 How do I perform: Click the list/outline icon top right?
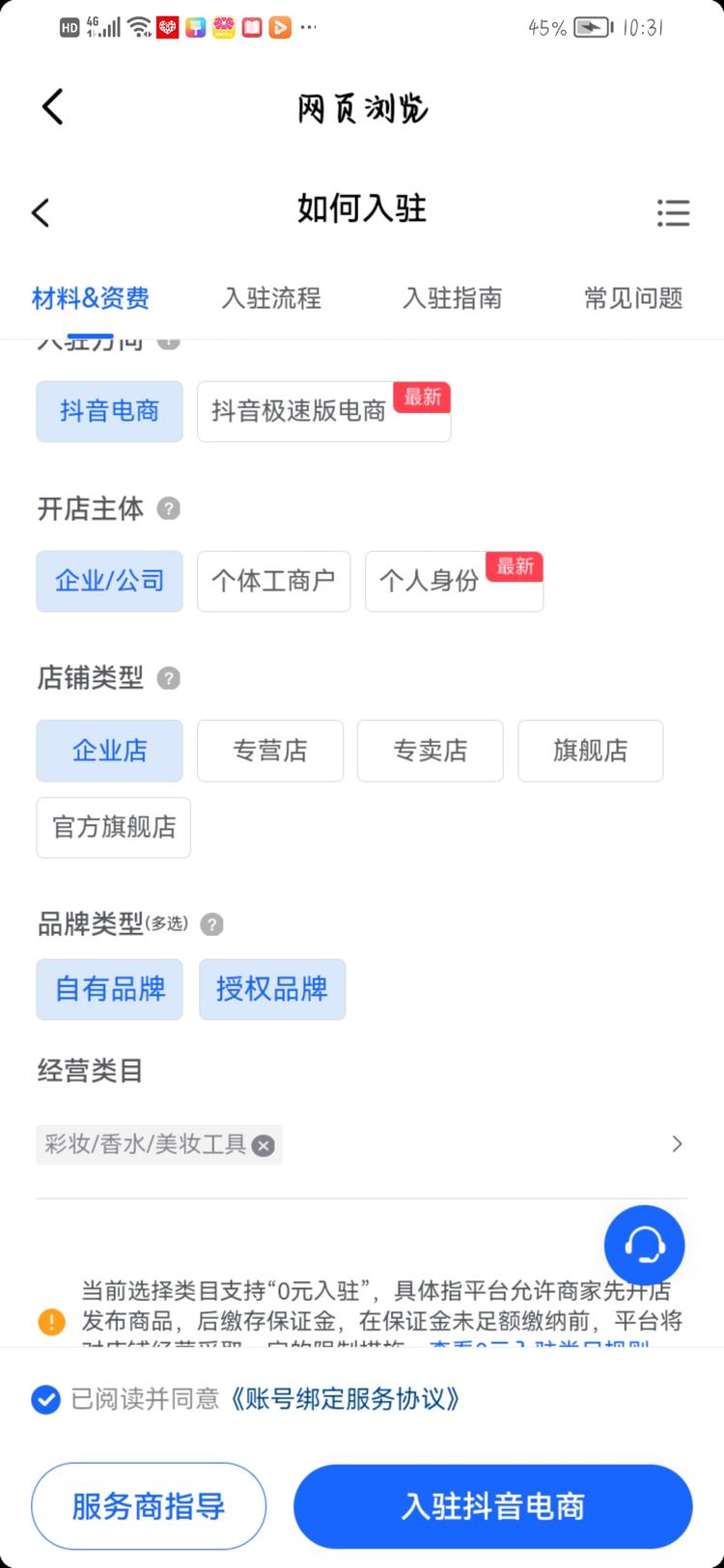tap(673, 213)
